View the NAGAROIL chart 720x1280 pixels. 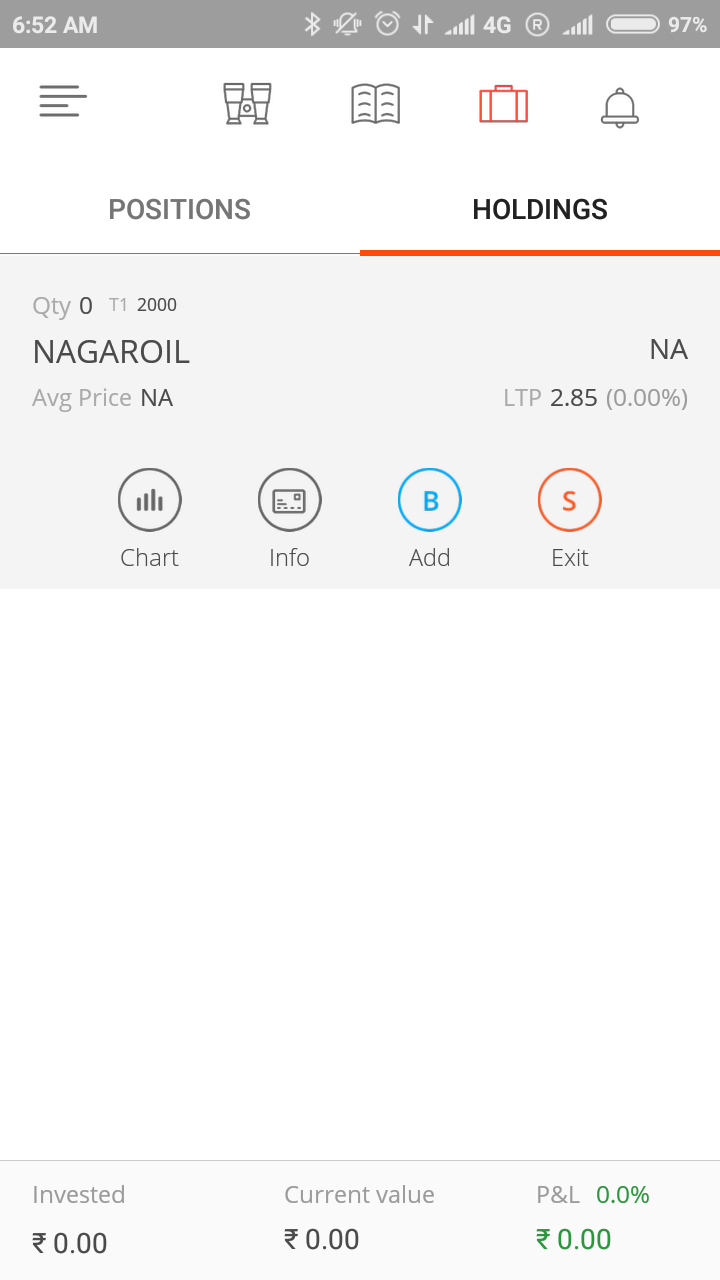150,519
